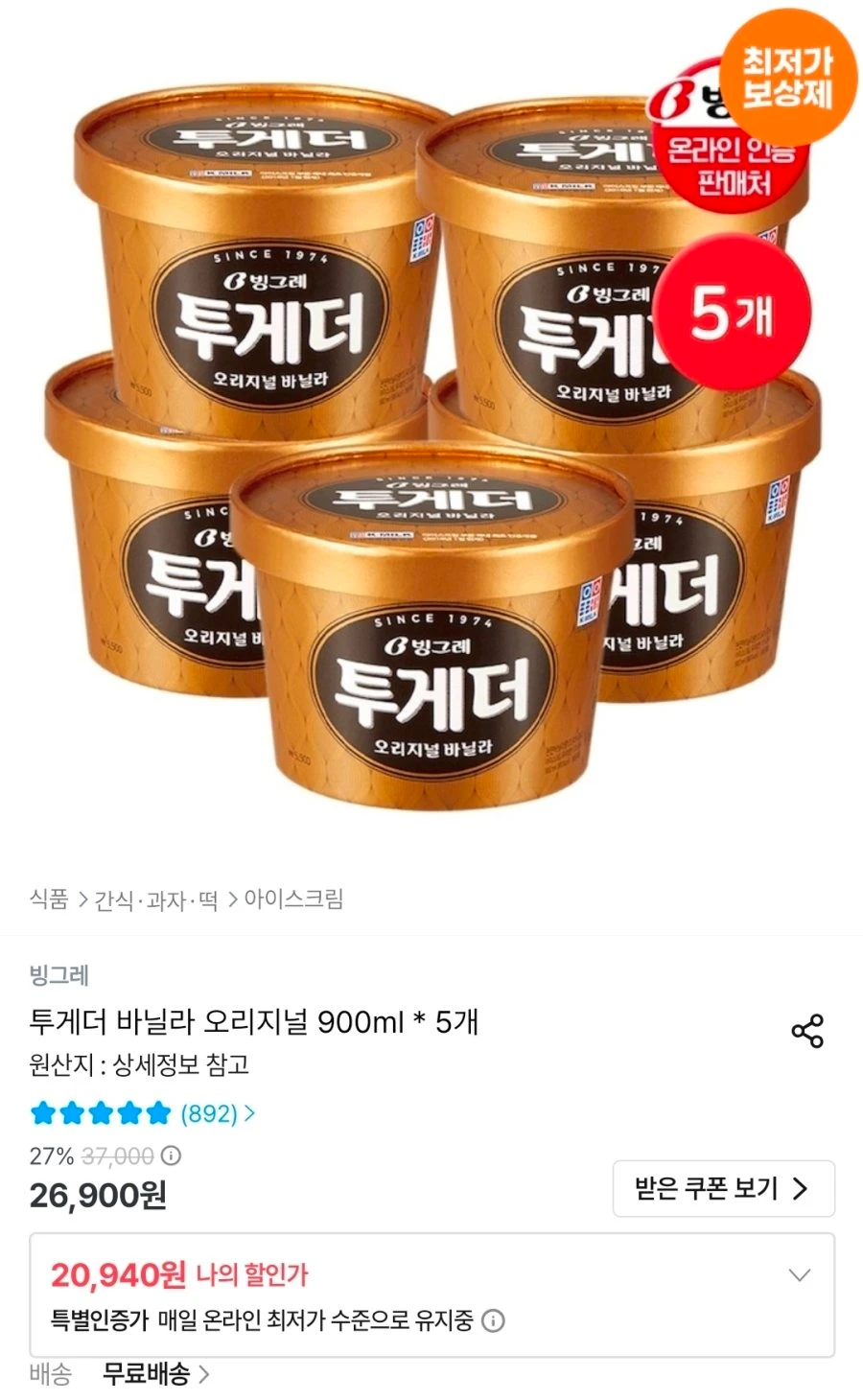Image resolution: width=863 pixels, height=1400 pixels.
Task: Open 무료배송 delivery details
Action: (x=156, y=1374)
